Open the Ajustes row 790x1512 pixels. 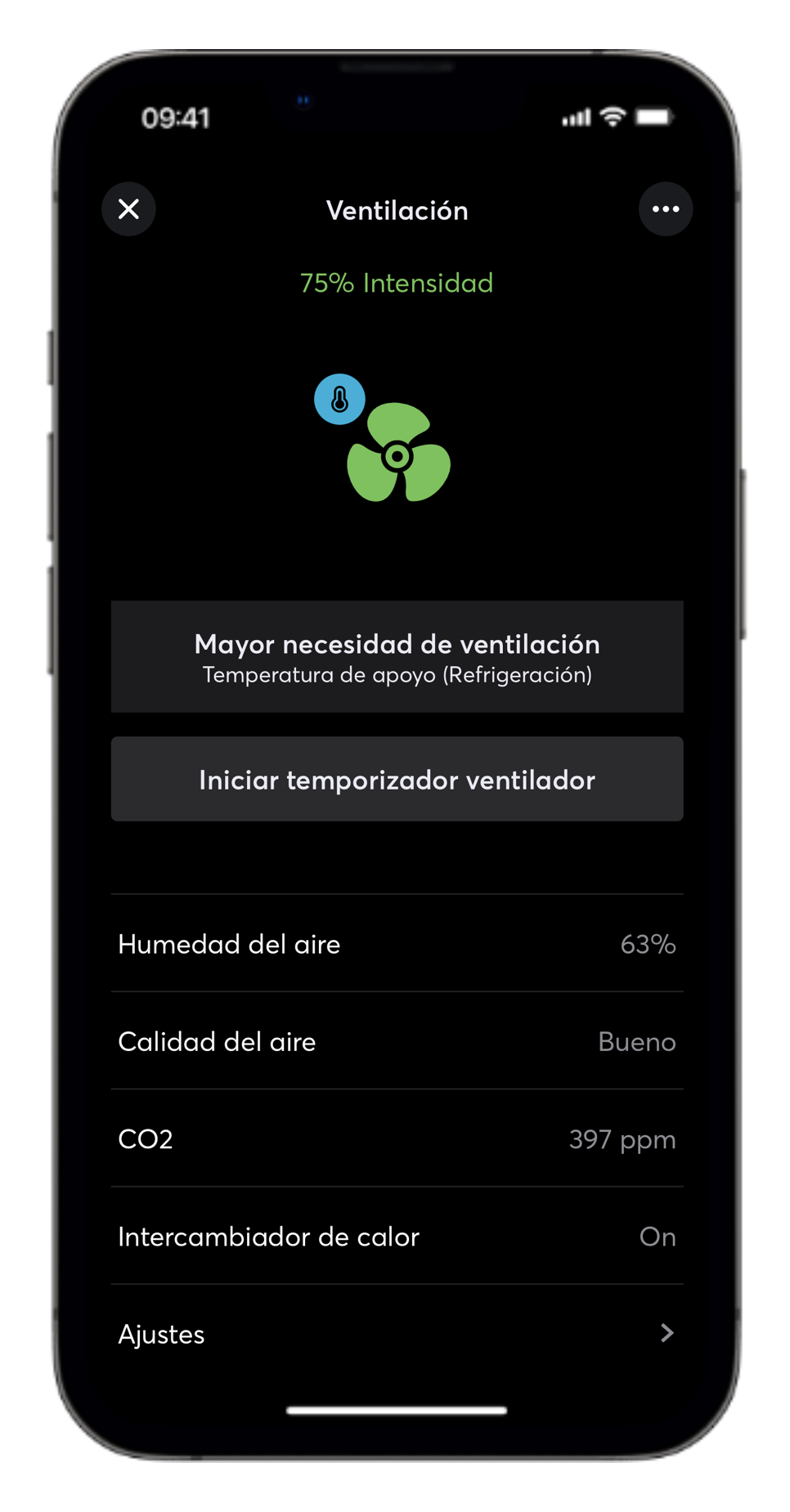pyautogui.click(x=397, y=1333)
